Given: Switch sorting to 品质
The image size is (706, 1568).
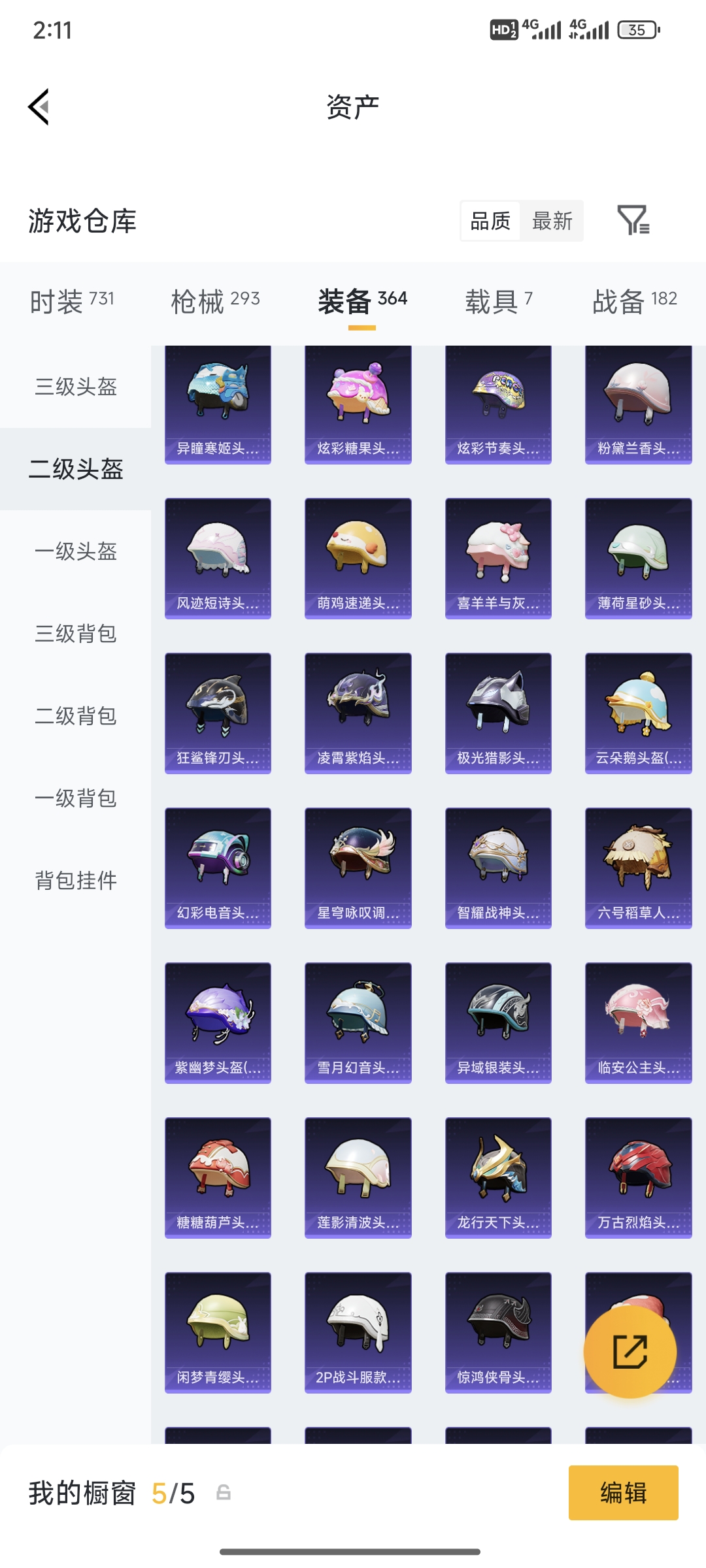Looking at the screenshot, I should 489,221.
